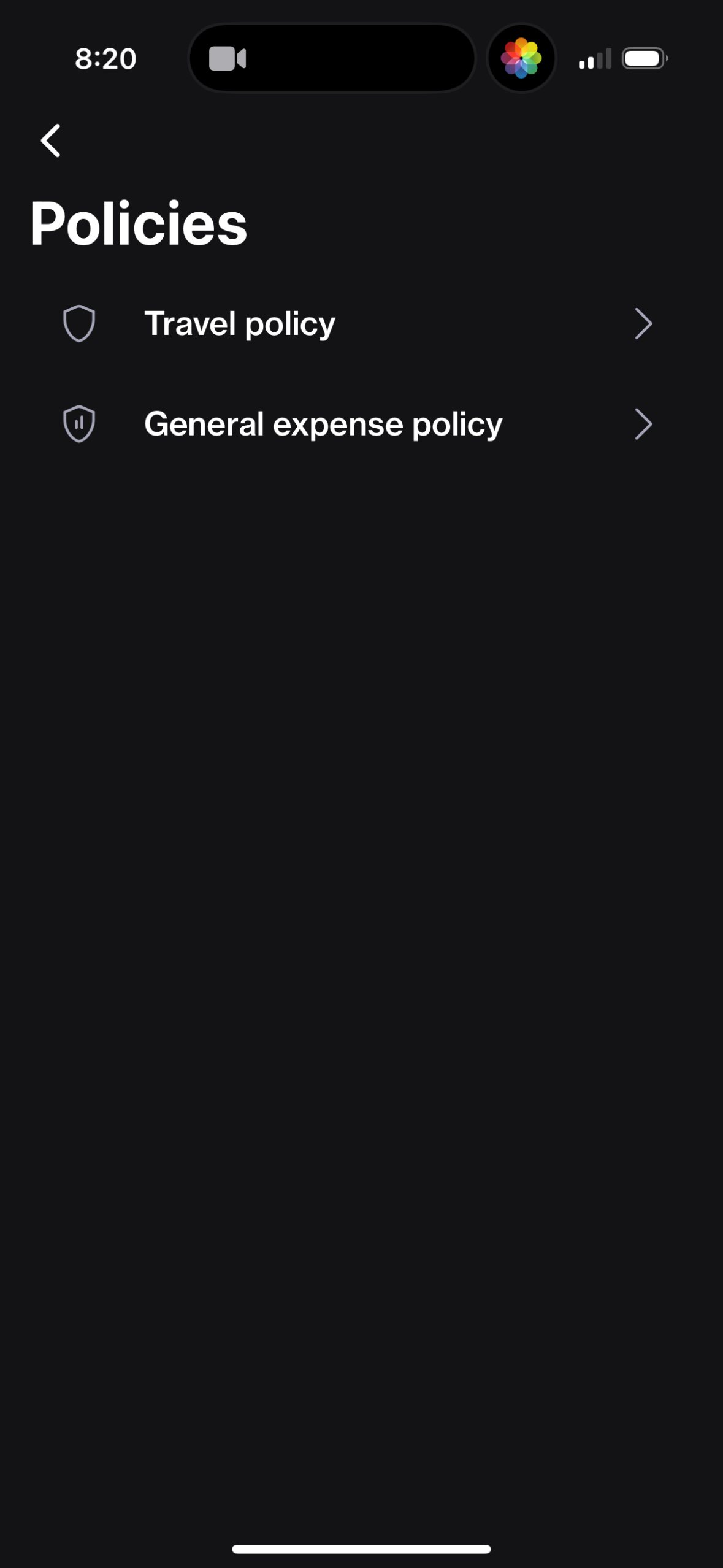Go back using the top-left arrow
Image resolution: width=723 pixels, height=1568 pixels.
pyautogui.click(x=51, y=140)
